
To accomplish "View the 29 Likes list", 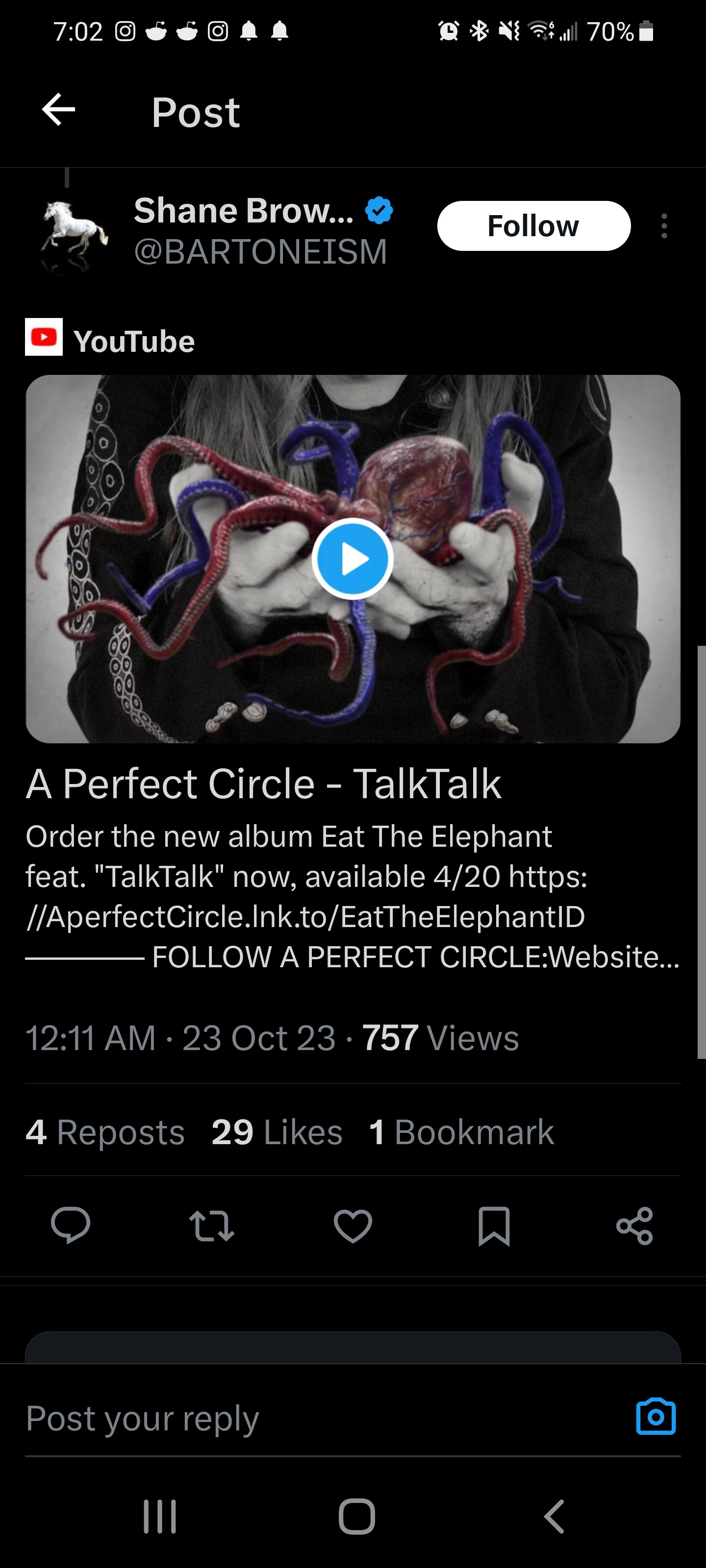I will (x=277, y=1132).
